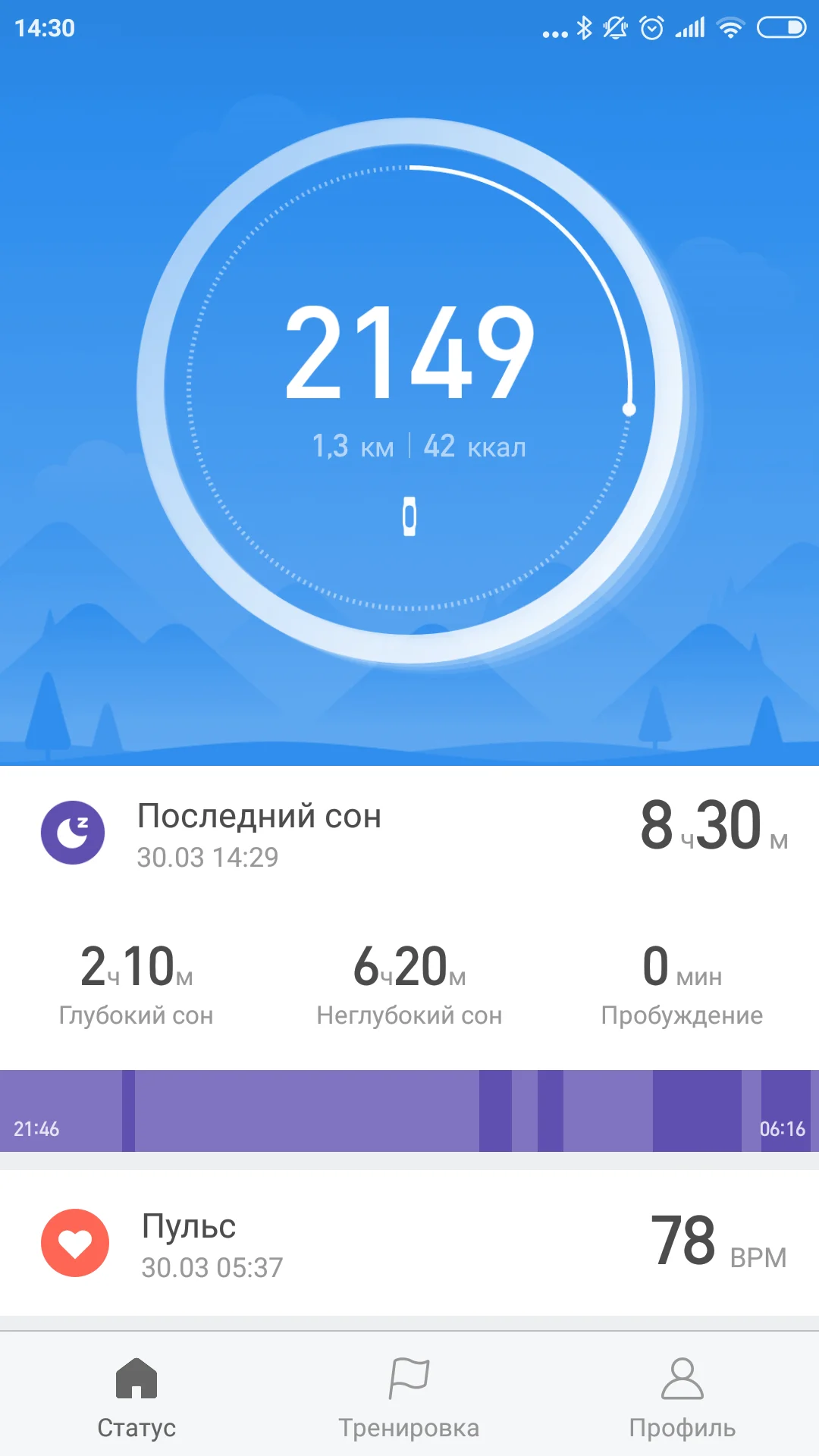819x1456 pixels.
Task: Open the sleep tracking icon (moon symbol)
Action: pyautogui.click(x=74, y=832)
